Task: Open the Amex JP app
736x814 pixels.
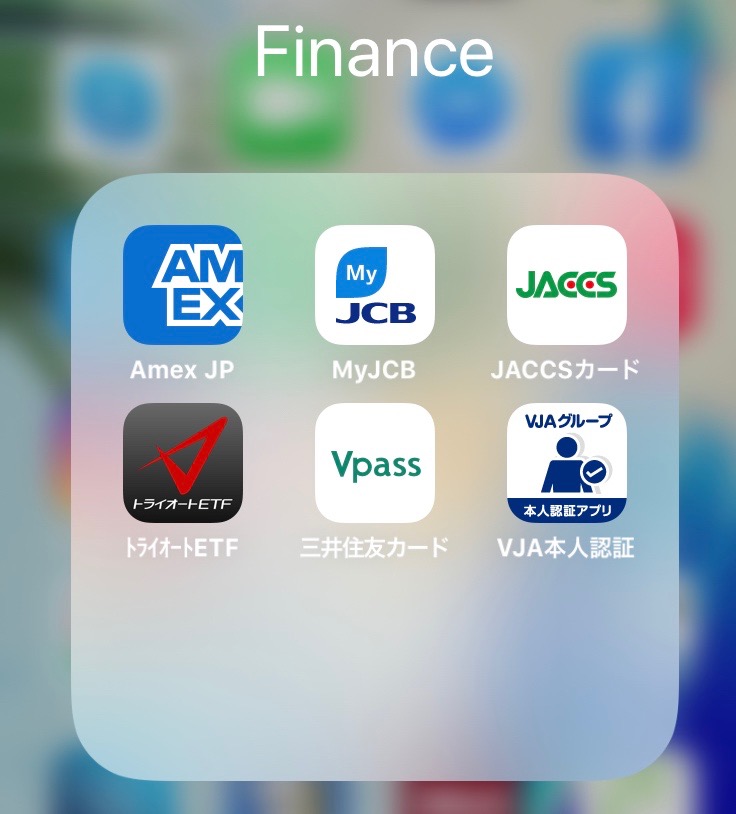Action: 183,285
